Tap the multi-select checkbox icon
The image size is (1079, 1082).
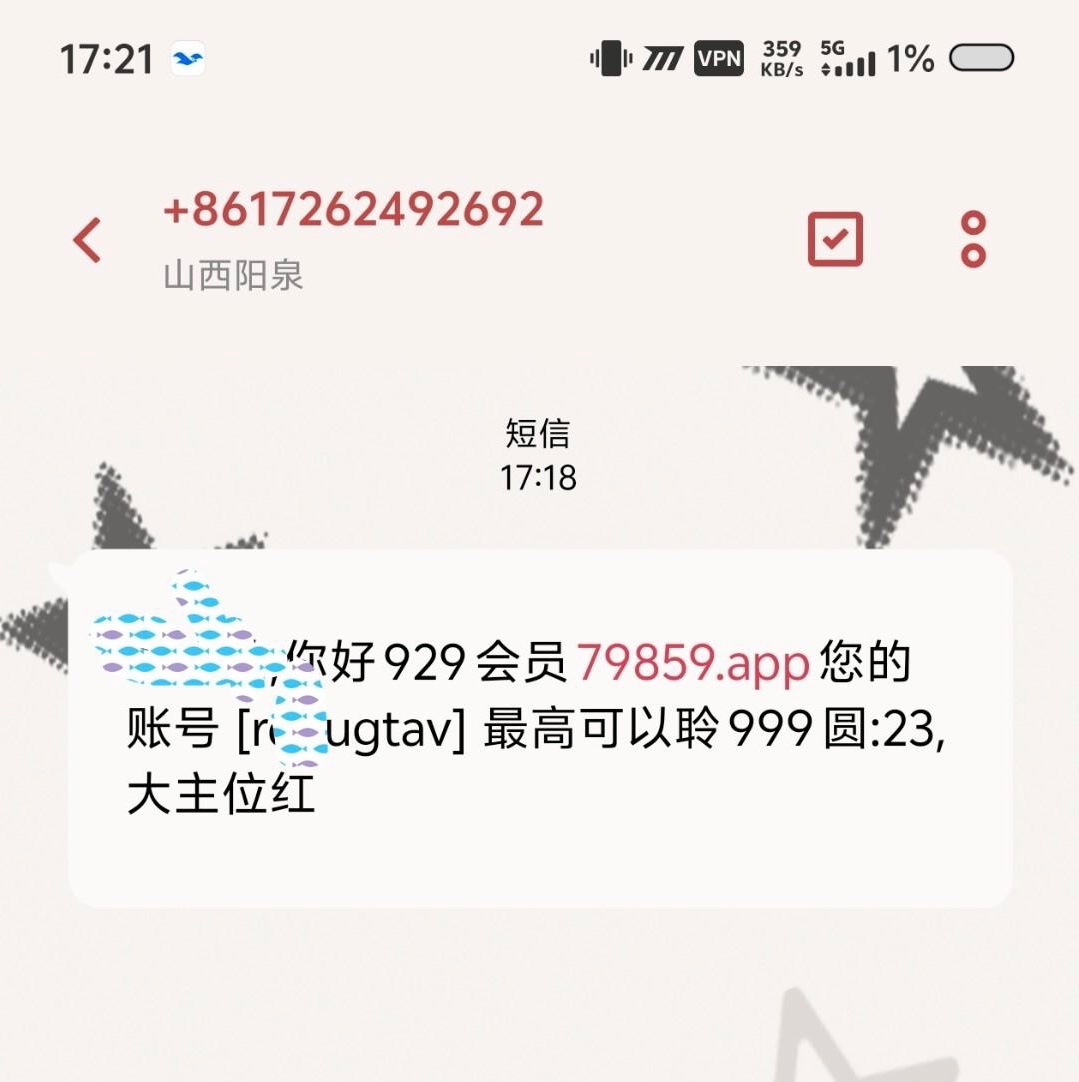click(835, 239)
